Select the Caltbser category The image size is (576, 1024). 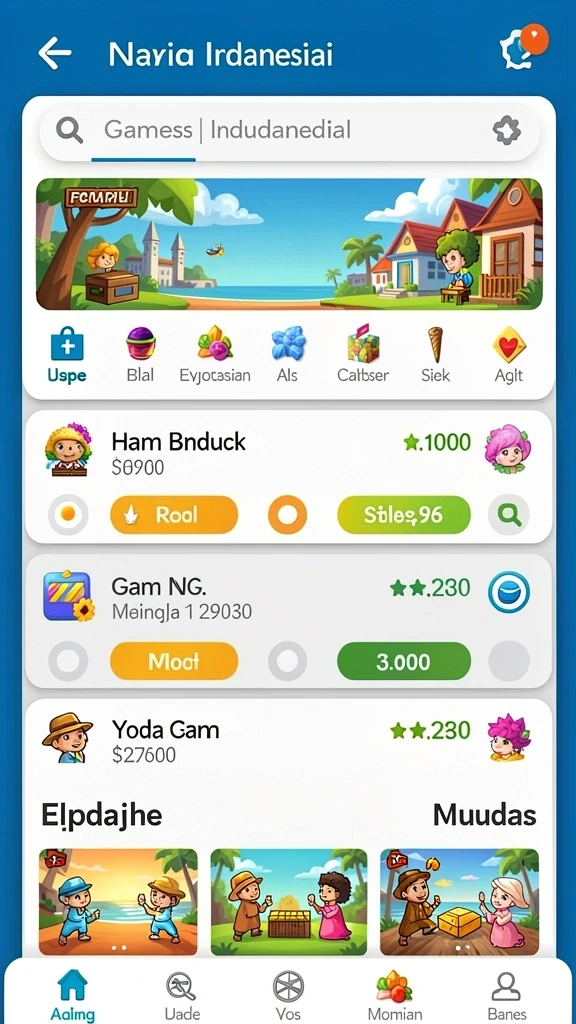[363, 355]
